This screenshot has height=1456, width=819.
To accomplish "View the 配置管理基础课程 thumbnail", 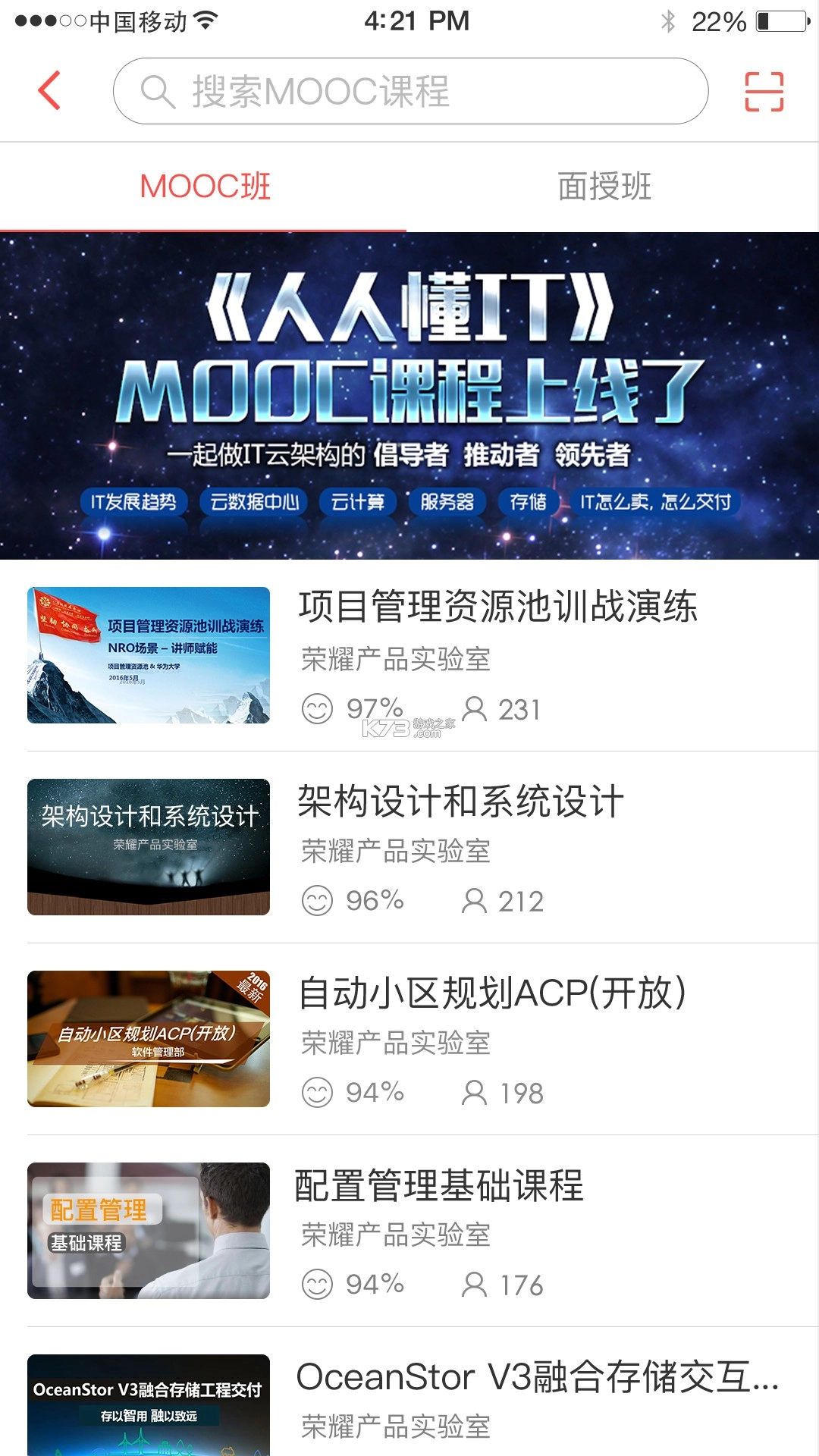I will 149,1230.
